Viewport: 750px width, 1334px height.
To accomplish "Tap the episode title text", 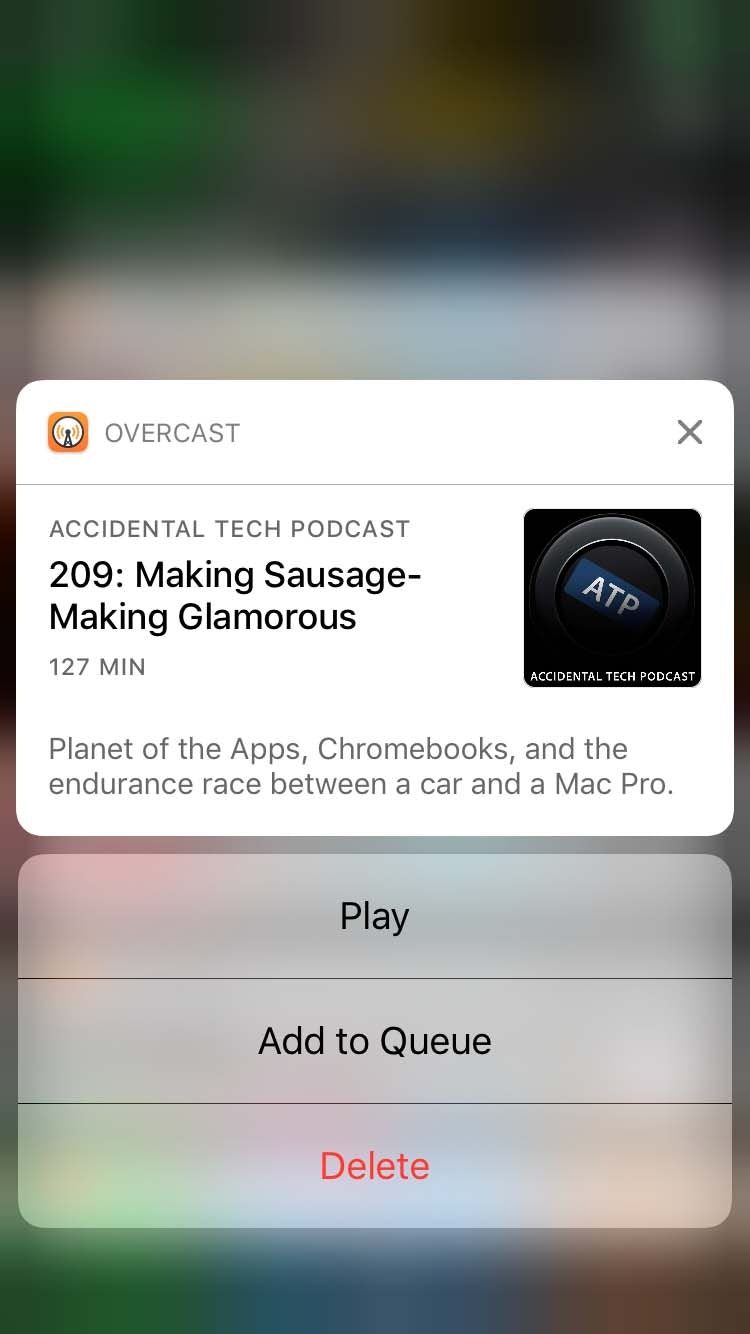I will pos(235,595).
